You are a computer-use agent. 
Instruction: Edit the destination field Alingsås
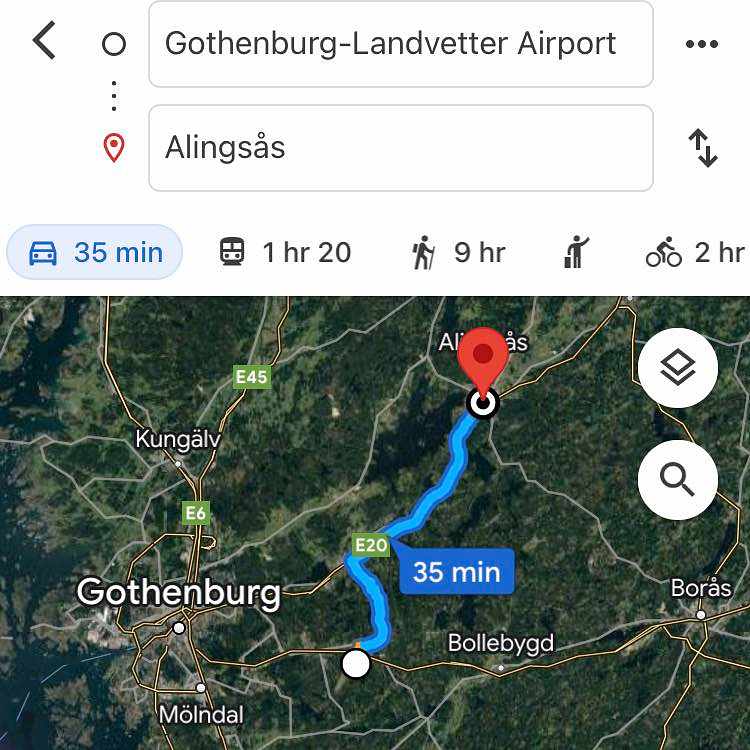[x=400, y=148]
